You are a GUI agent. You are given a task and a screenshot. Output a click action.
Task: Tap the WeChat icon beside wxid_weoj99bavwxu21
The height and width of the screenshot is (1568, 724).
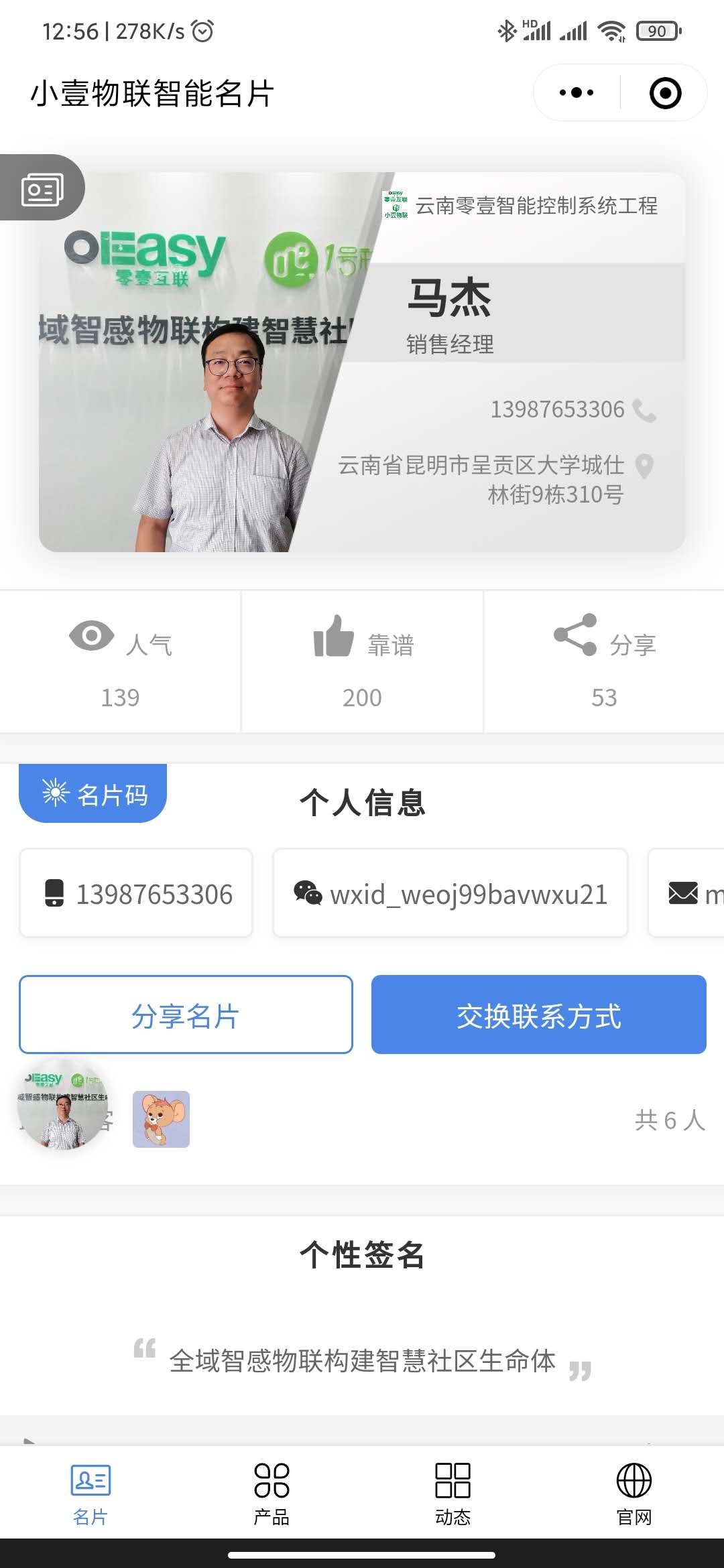pyautogui.click(x=307, y=893)
